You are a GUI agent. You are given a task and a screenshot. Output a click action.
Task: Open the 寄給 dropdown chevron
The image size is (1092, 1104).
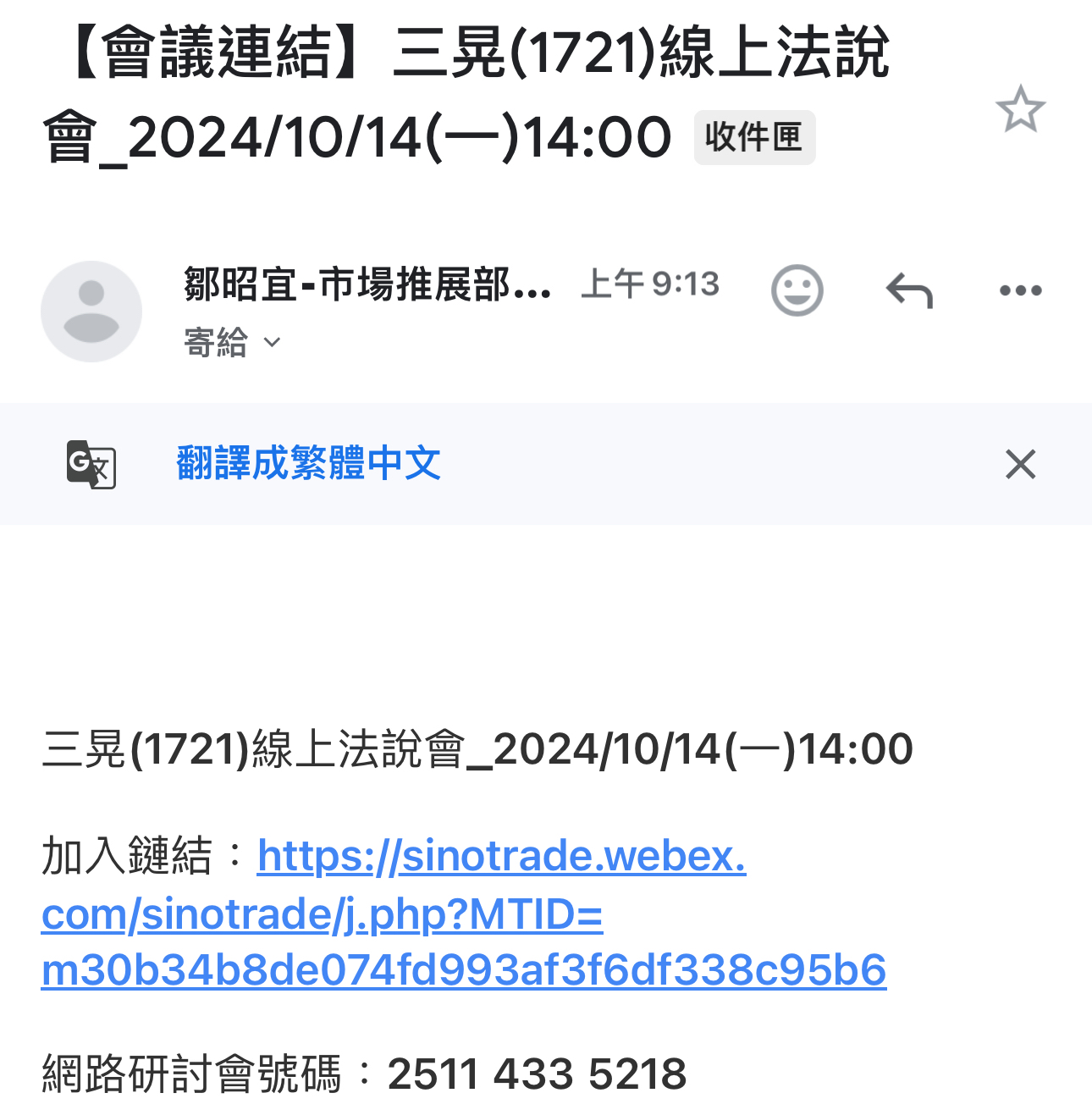tap(273, 343)
